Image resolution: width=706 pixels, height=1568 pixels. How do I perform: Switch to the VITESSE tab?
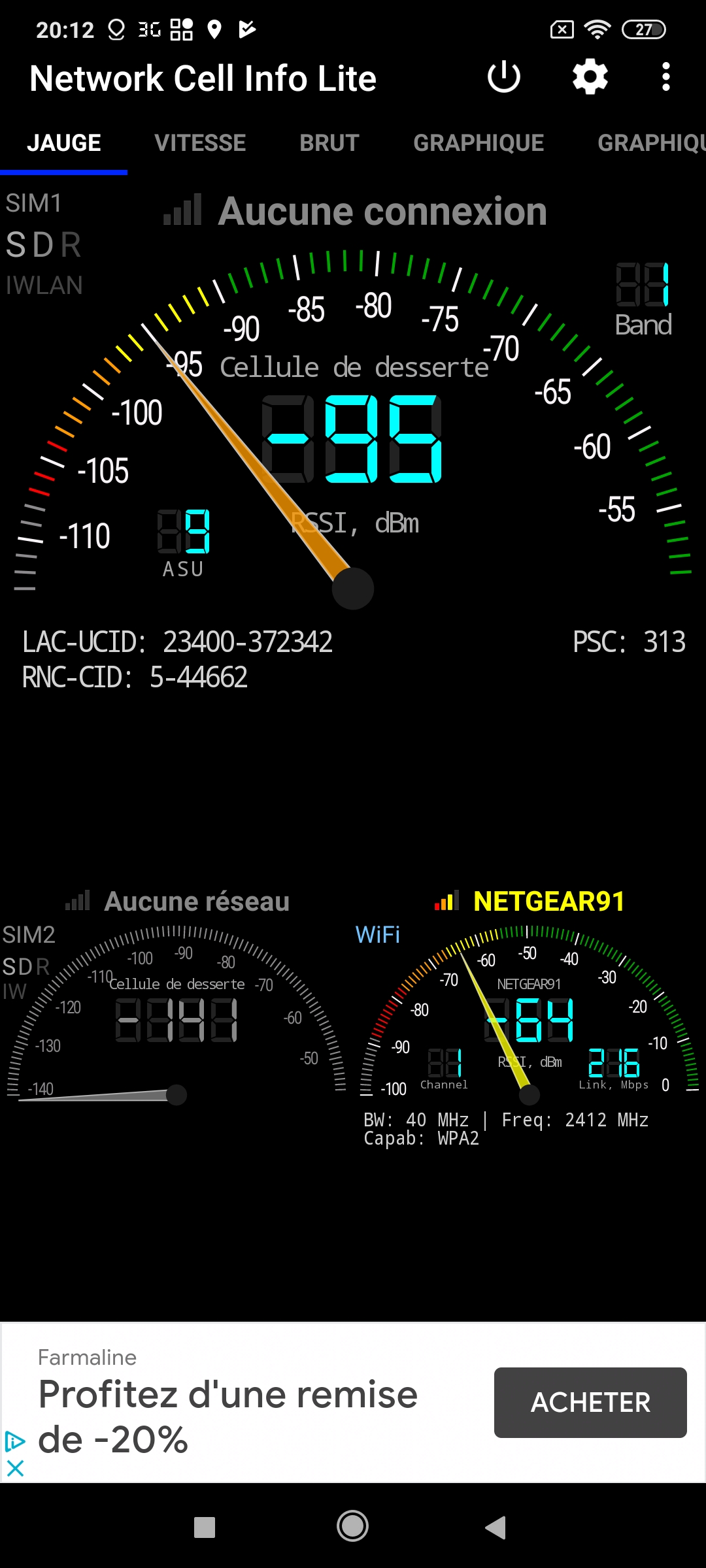[200, 143]
